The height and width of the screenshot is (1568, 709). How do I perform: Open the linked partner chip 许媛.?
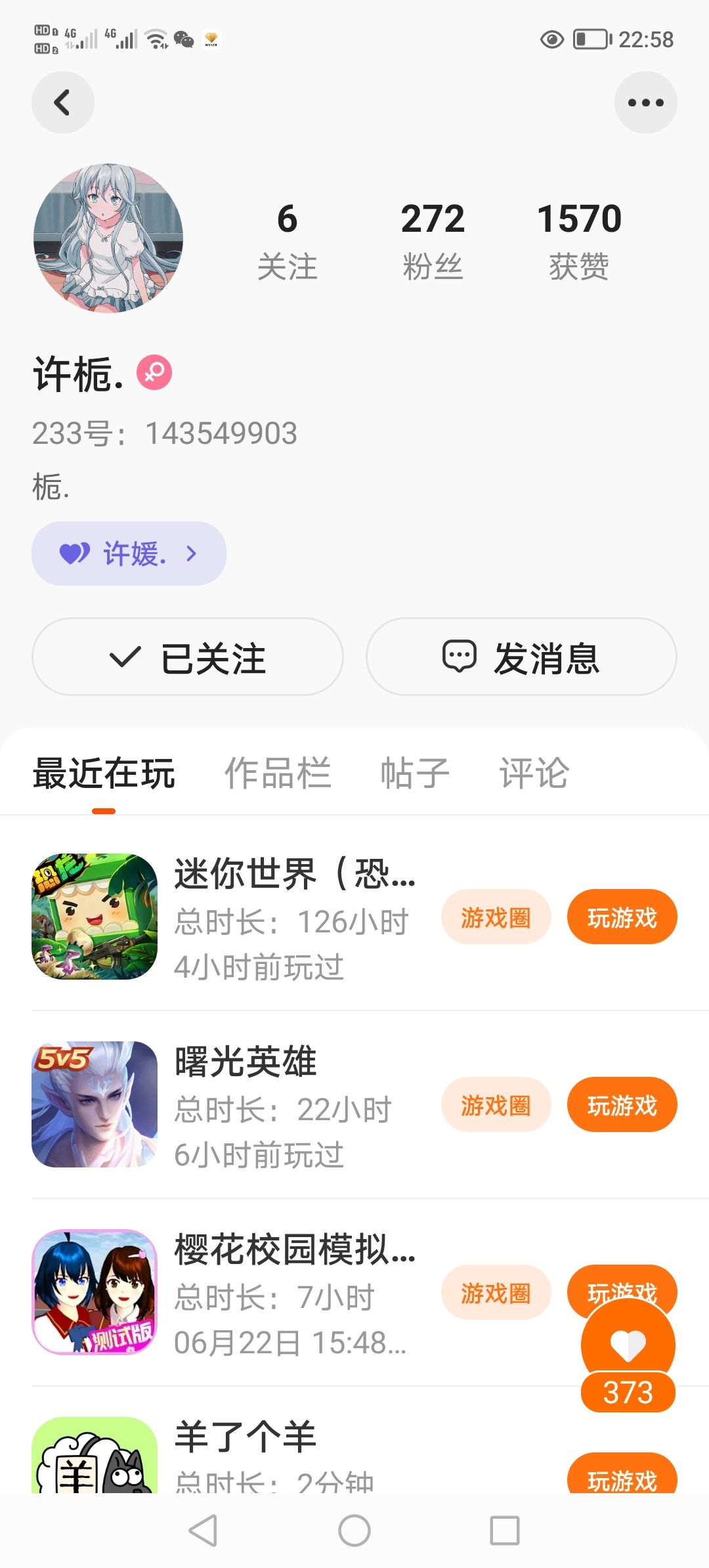pos(129,554)
